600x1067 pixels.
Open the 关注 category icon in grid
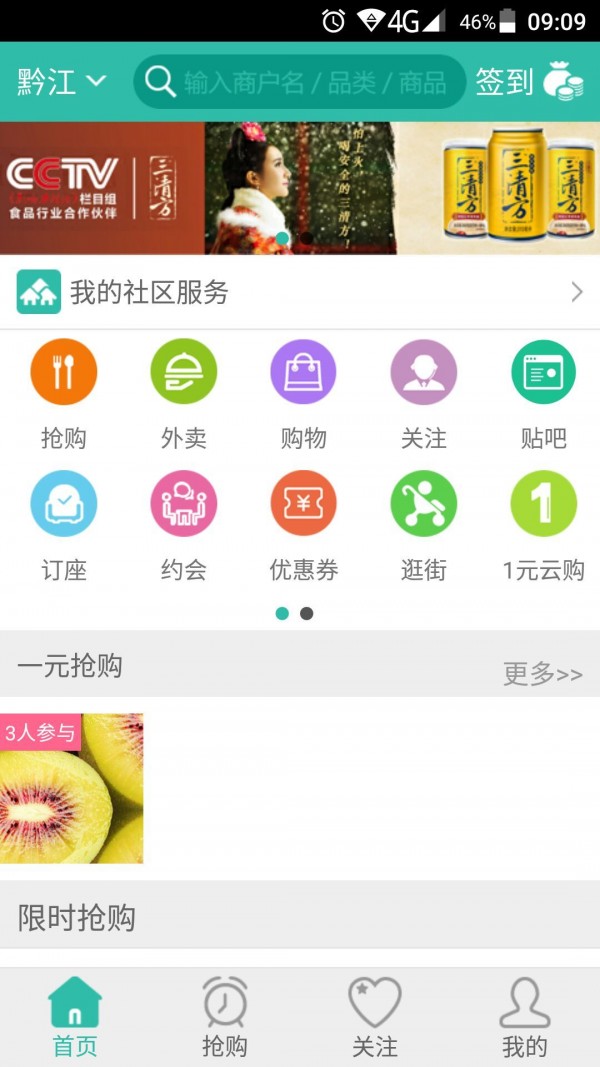point(424,395)
